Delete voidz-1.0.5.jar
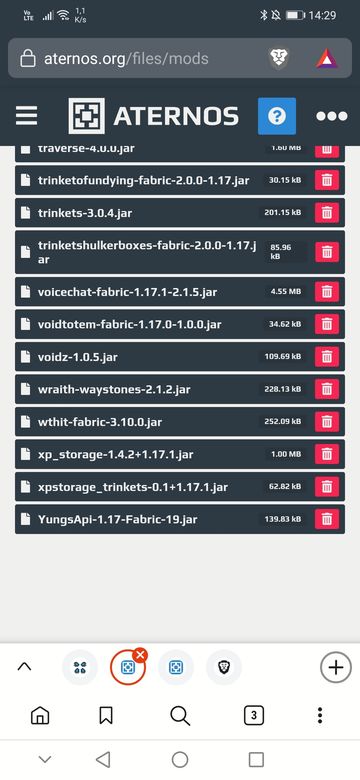This screenshot has height=780, width=360. tap(327, 357)
